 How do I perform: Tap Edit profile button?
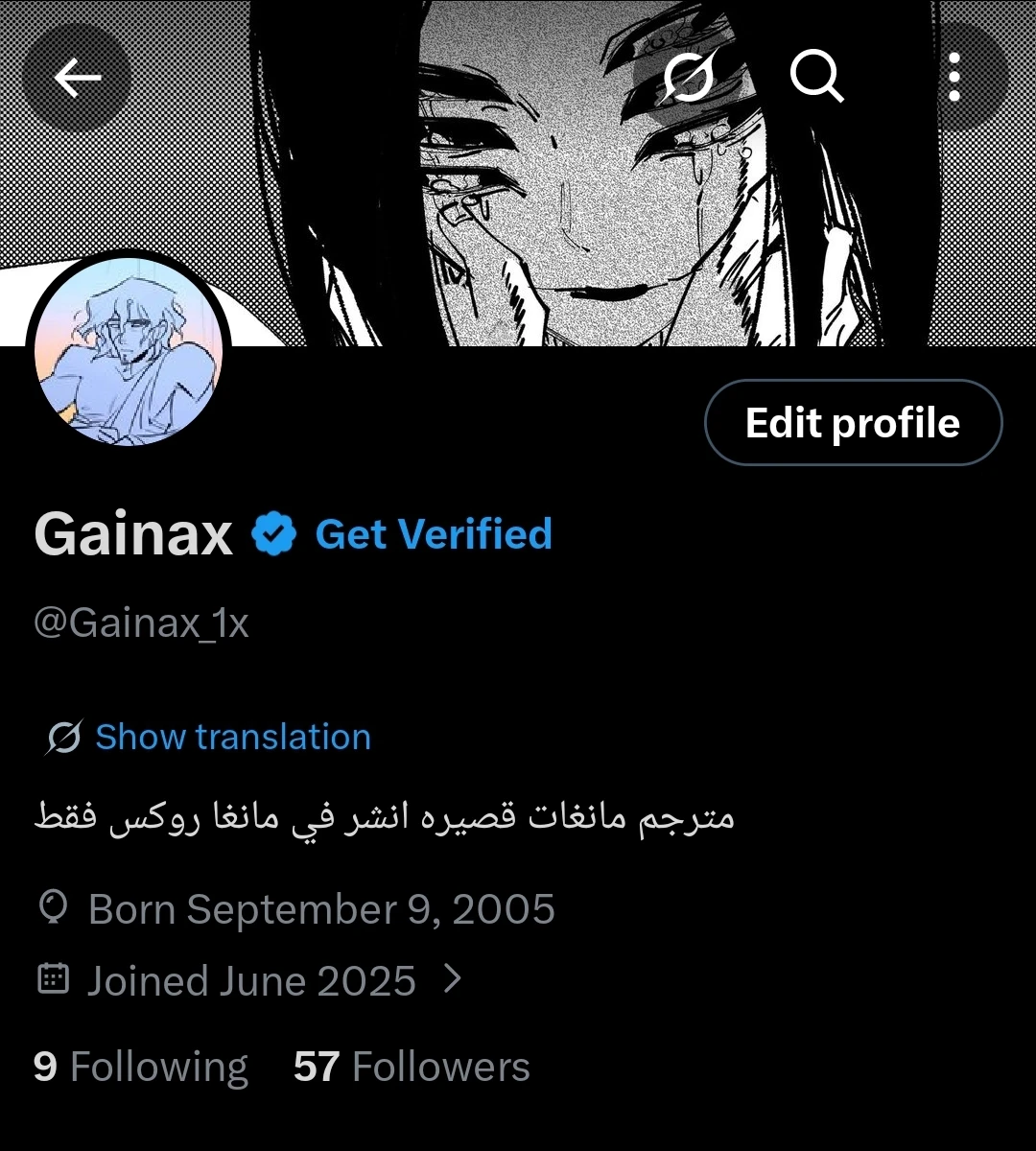click(853, 423)
